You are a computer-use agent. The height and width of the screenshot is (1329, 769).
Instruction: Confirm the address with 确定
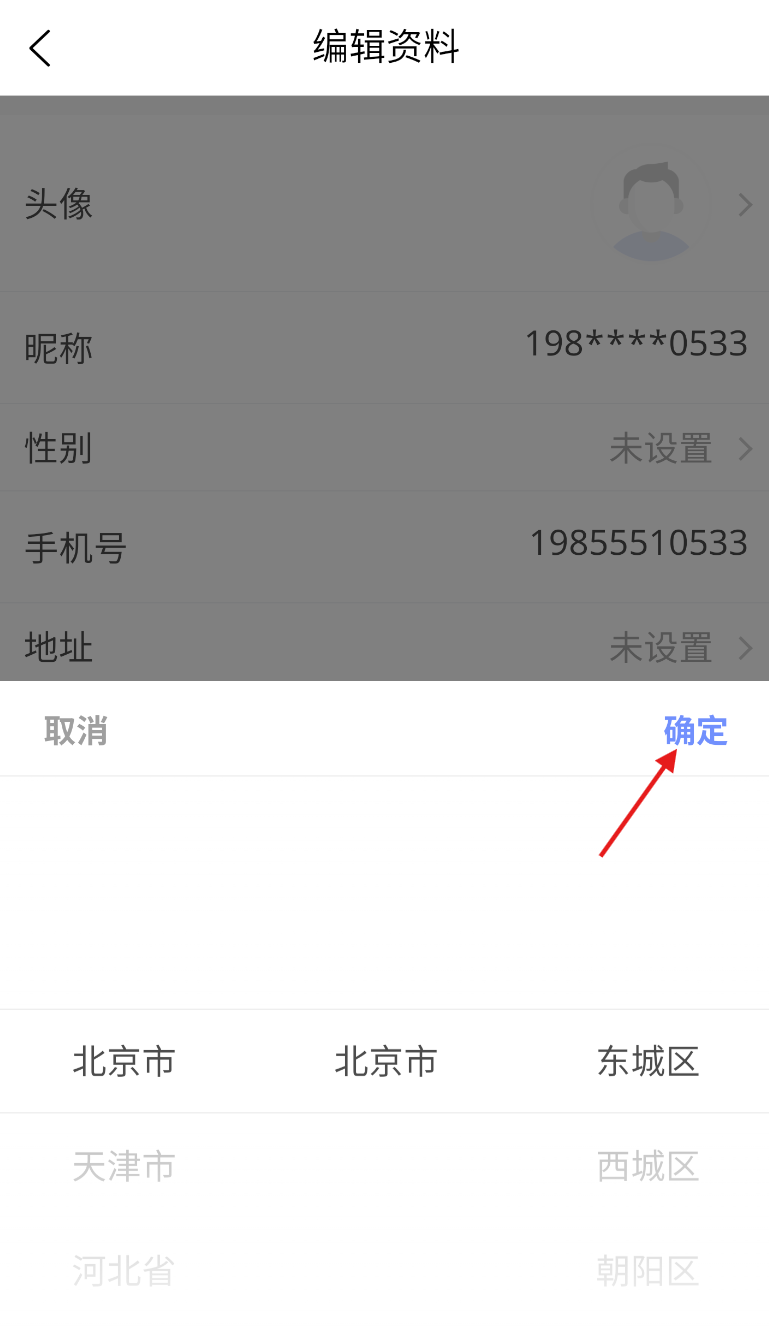[695, 731]
